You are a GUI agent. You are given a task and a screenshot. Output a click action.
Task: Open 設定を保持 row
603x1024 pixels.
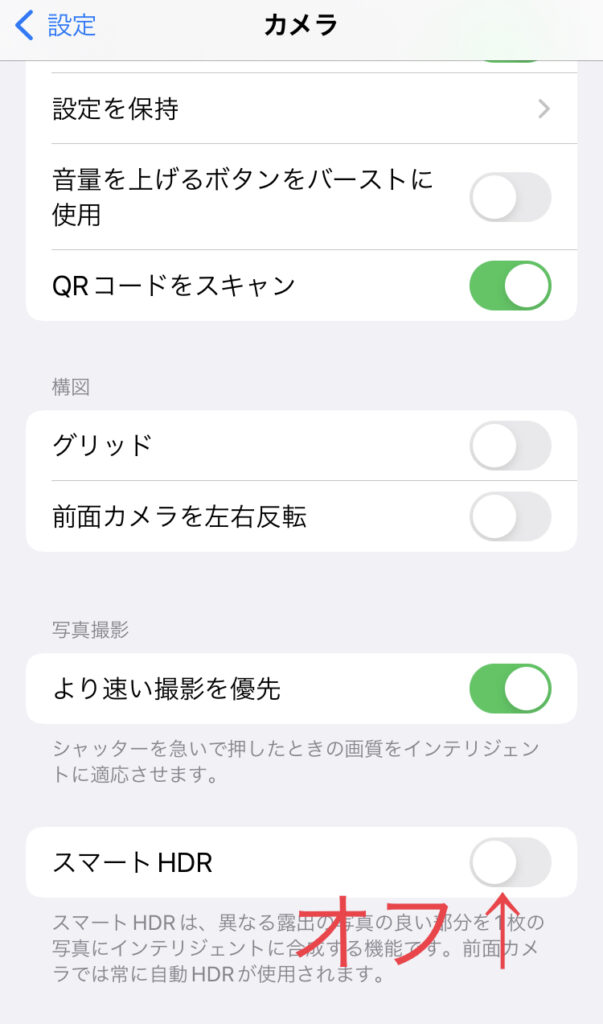[301, 108]
